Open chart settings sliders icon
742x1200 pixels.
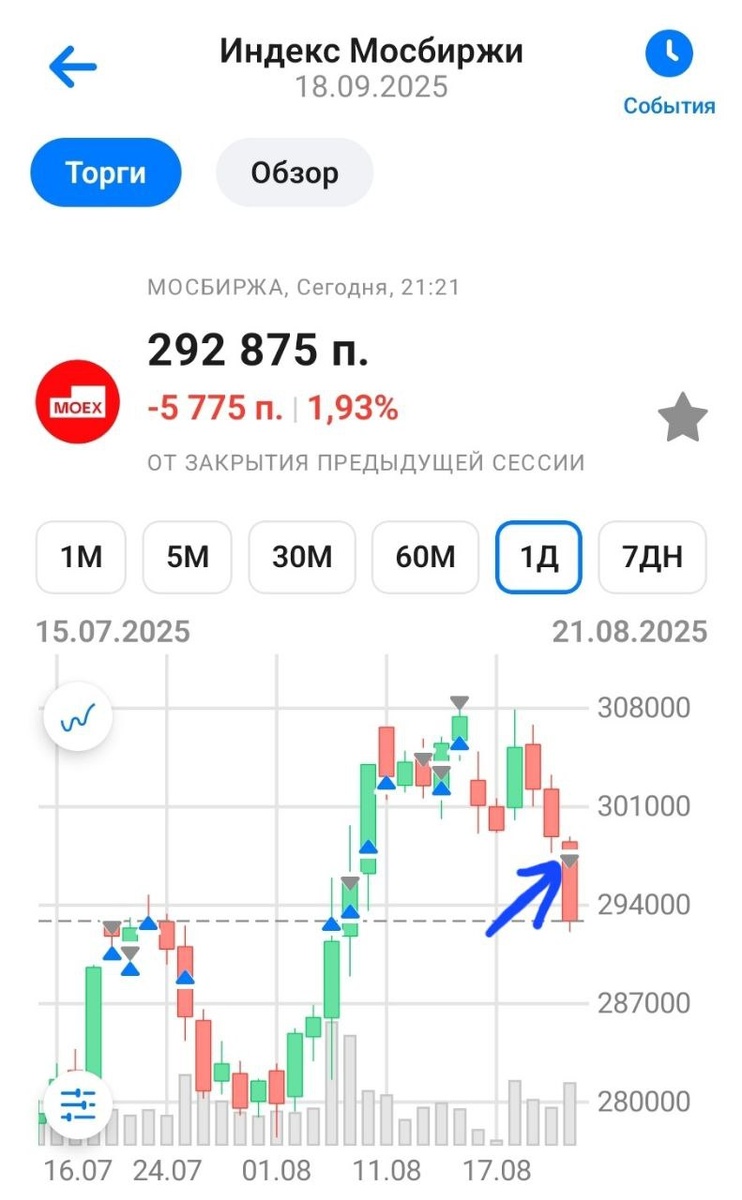77,1104
